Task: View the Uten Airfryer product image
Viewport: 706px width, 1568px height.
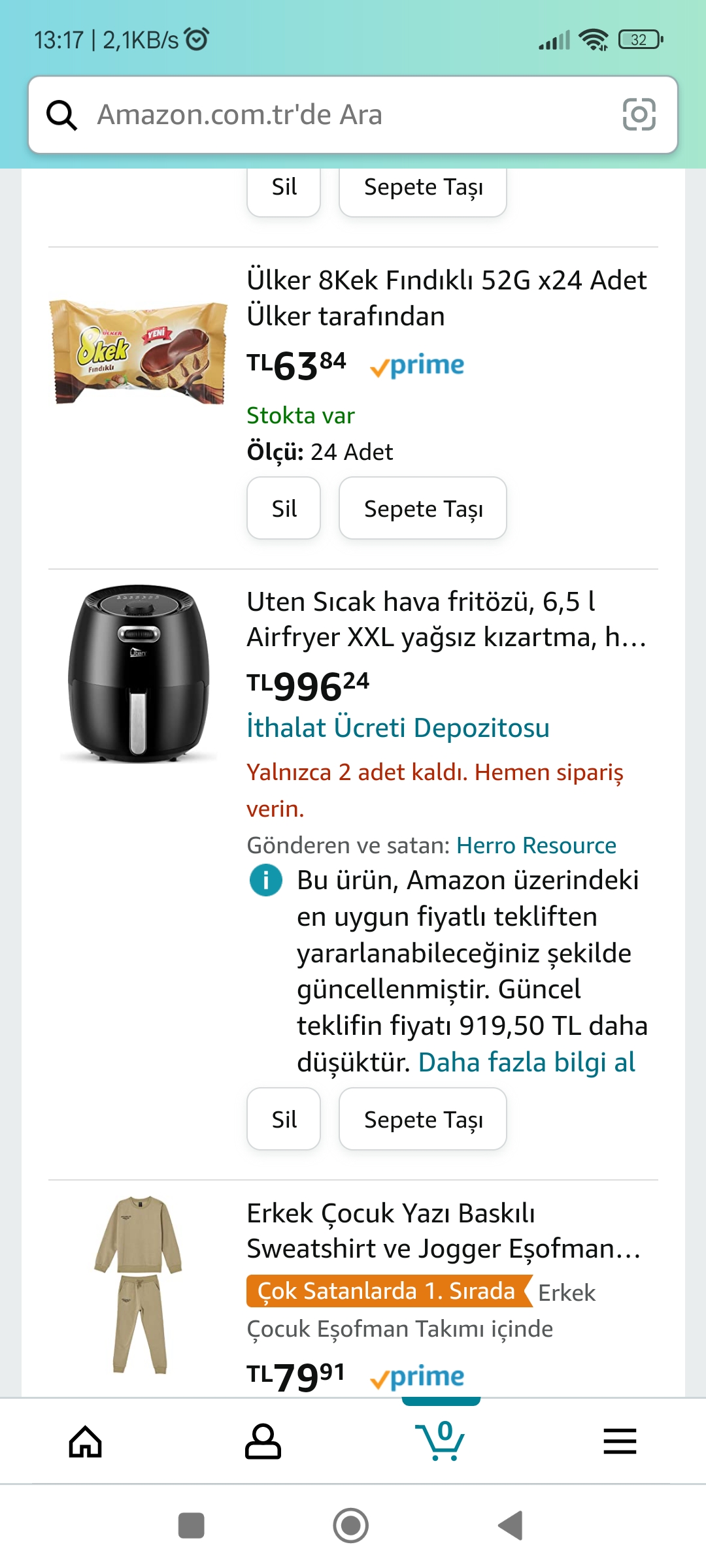Action: (139, 674)
